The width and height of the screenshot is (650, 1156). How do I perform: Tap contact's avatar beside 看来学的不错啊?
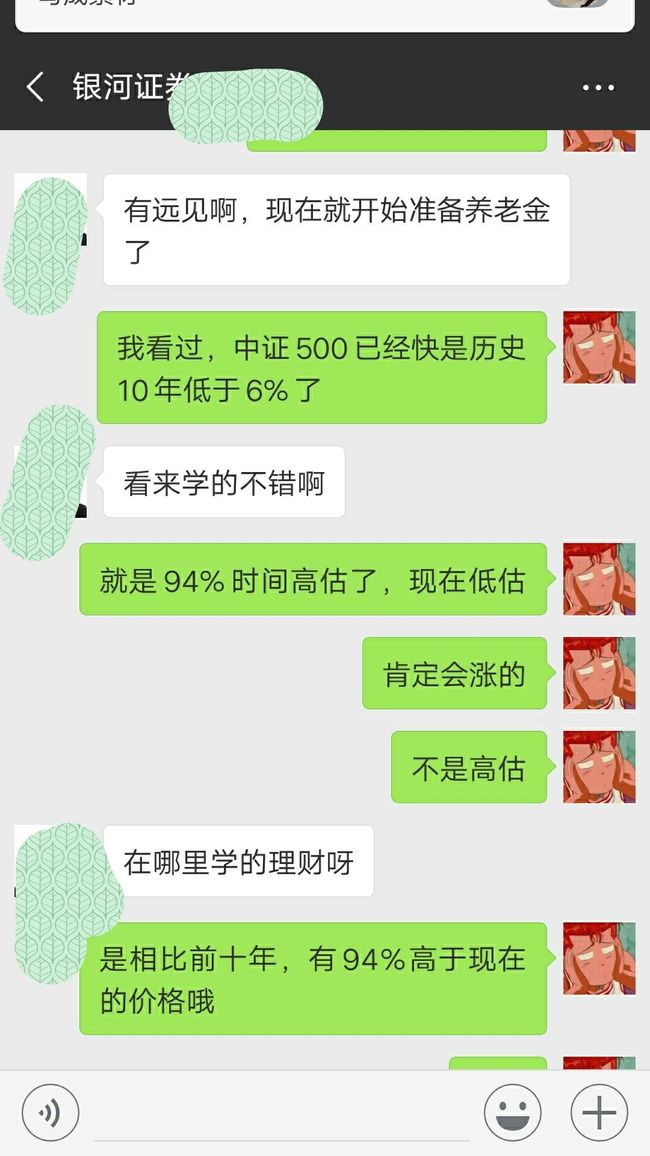pyautogui.click(x=50, y=481)
